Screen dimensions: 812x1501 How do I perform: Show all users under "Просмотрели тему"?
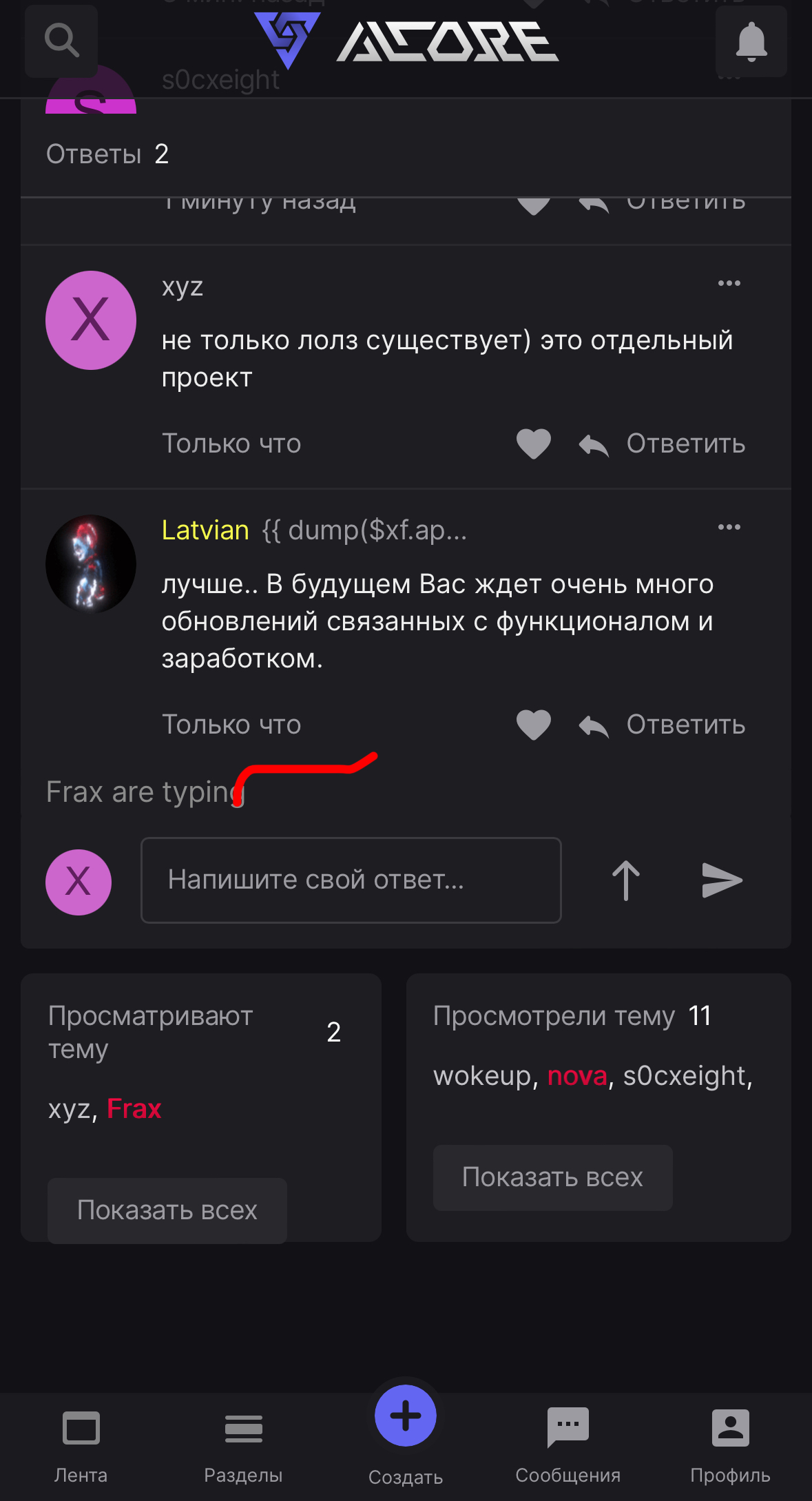point(552,1177)
